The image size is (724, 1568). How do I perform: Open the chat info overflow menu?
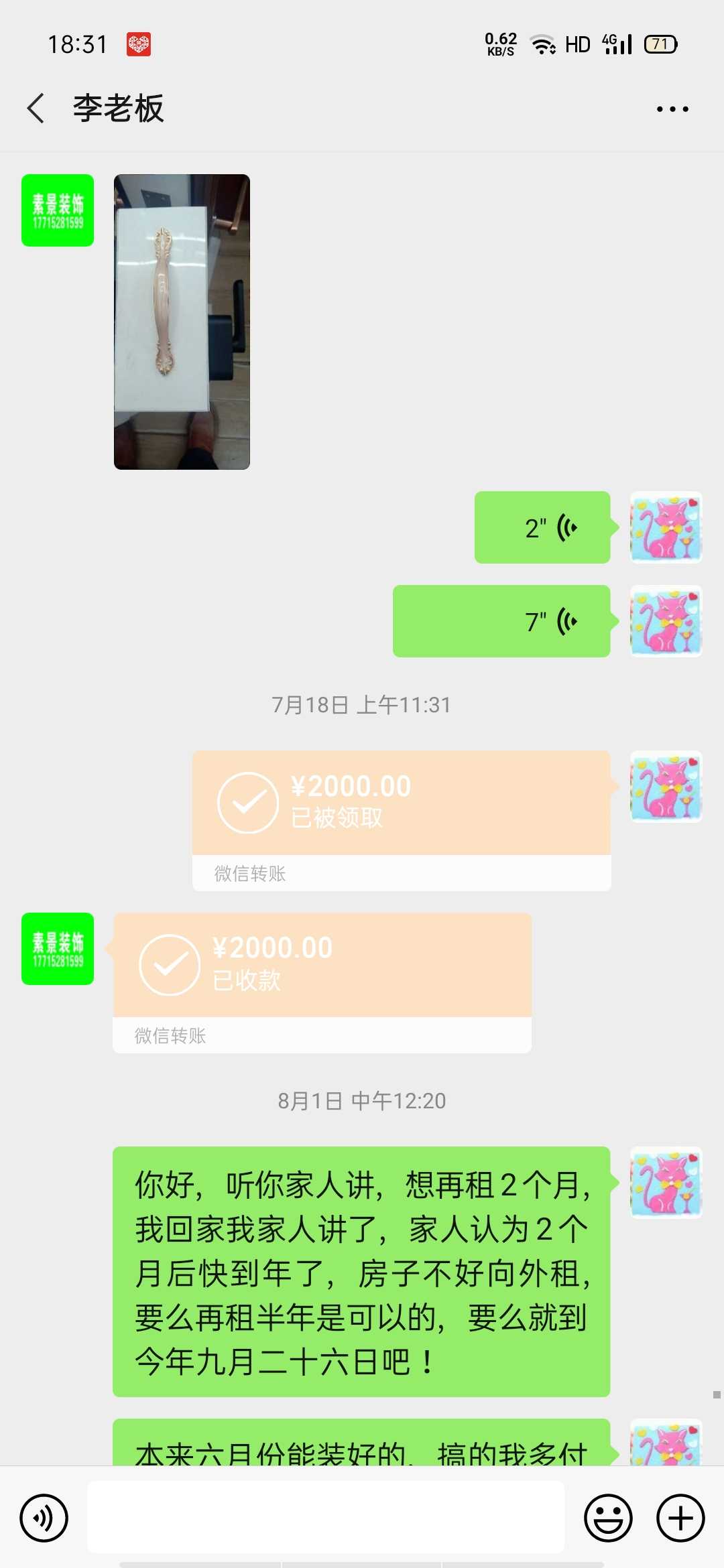672,109
